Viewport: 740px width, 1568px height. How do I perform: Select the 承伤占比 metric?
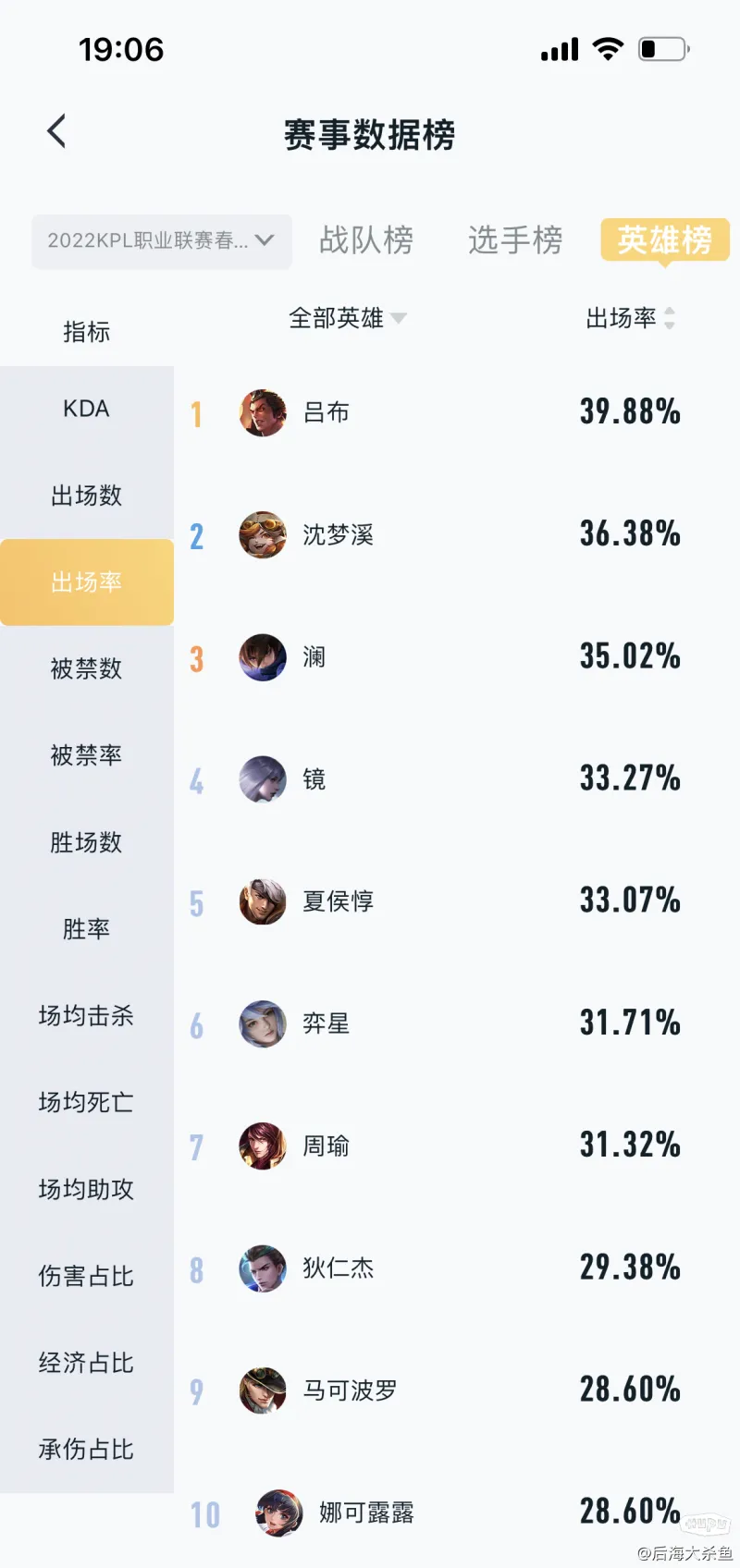(x=87, y=1449)
